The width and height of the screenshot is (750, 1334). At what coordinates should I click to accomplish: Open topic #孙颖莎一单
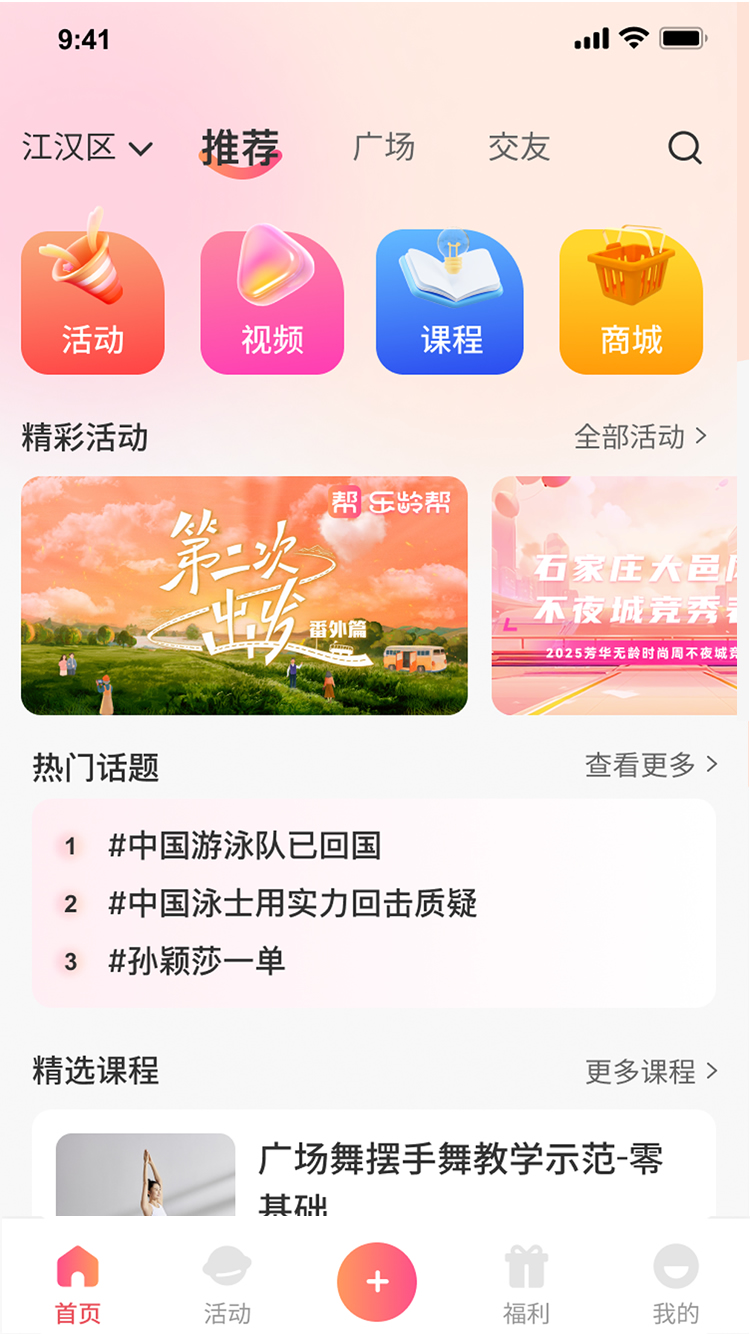coord(197,961)
